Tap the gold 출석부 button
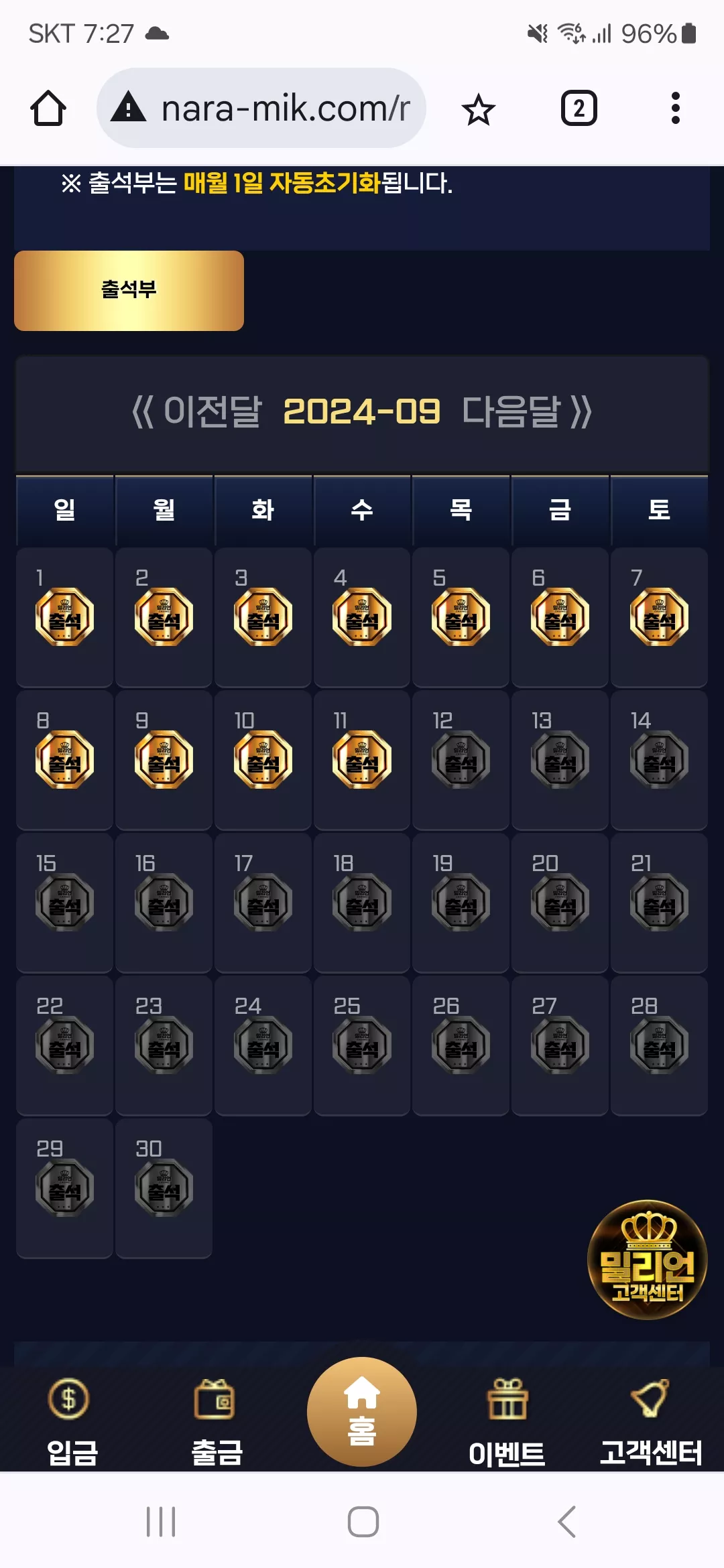This screenshot has height=1568, width=724. point(129,291)
